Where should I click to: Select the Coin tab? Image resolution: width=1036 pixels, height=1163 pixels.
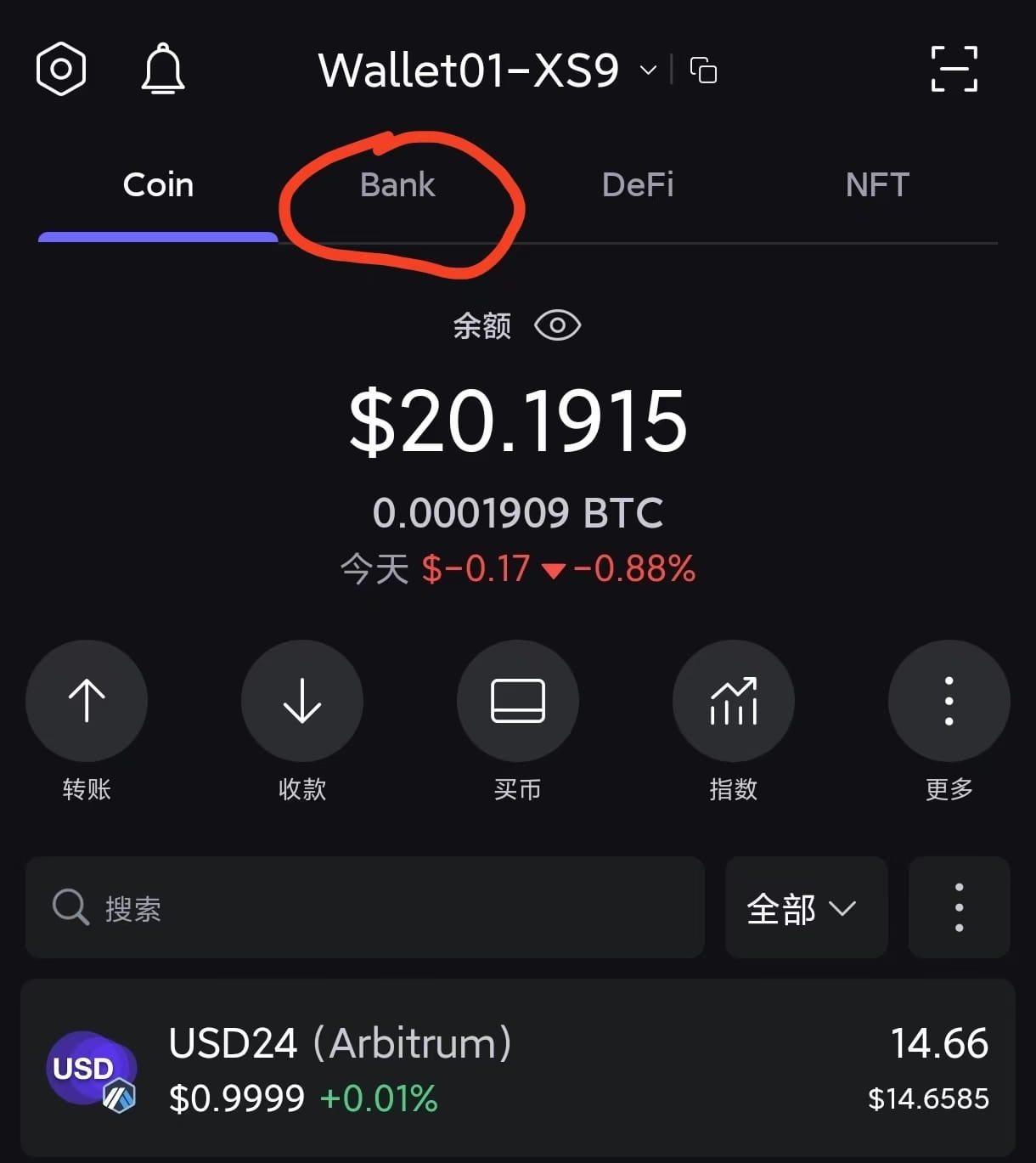tap(158, 185)
